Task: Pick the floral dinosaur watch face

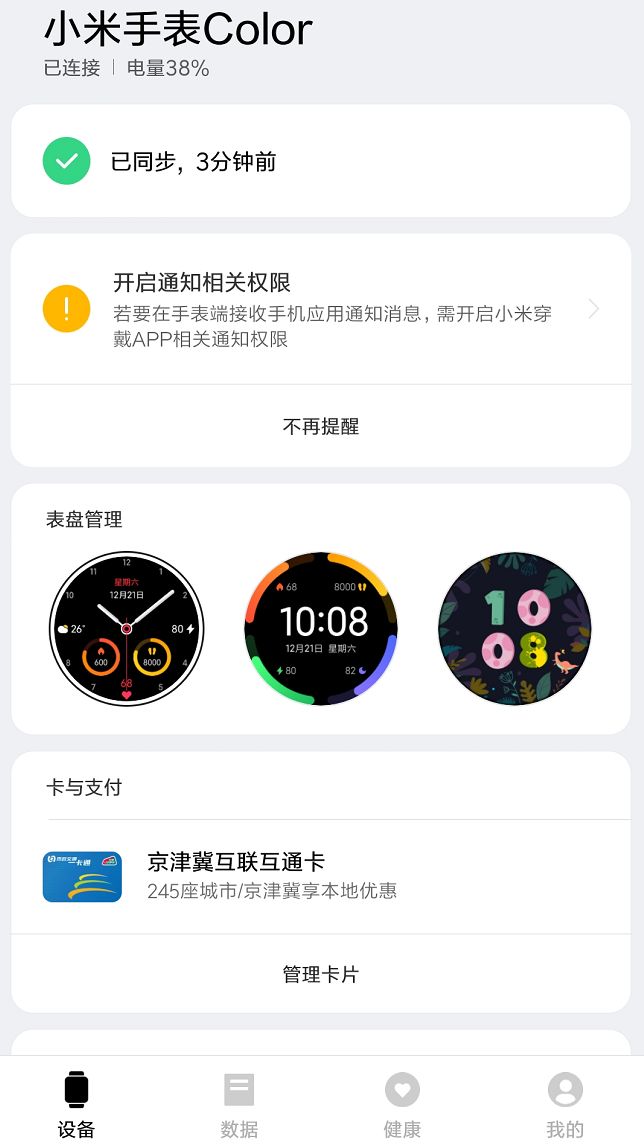Action: [515, 628]
